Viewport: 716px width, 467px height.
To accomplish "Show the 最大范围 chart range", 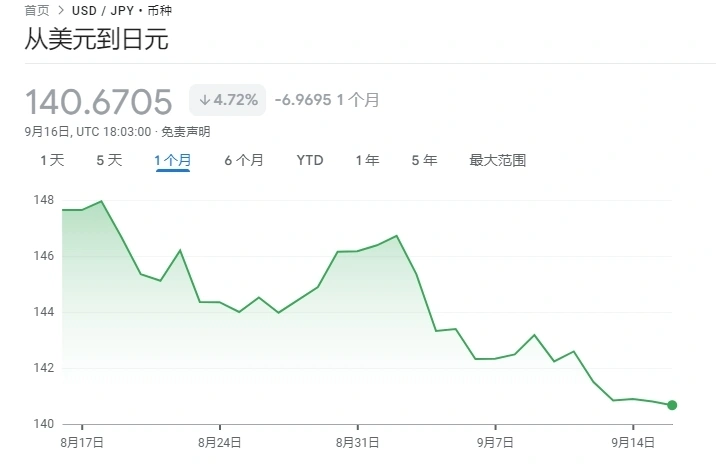I will click(498, 160).
